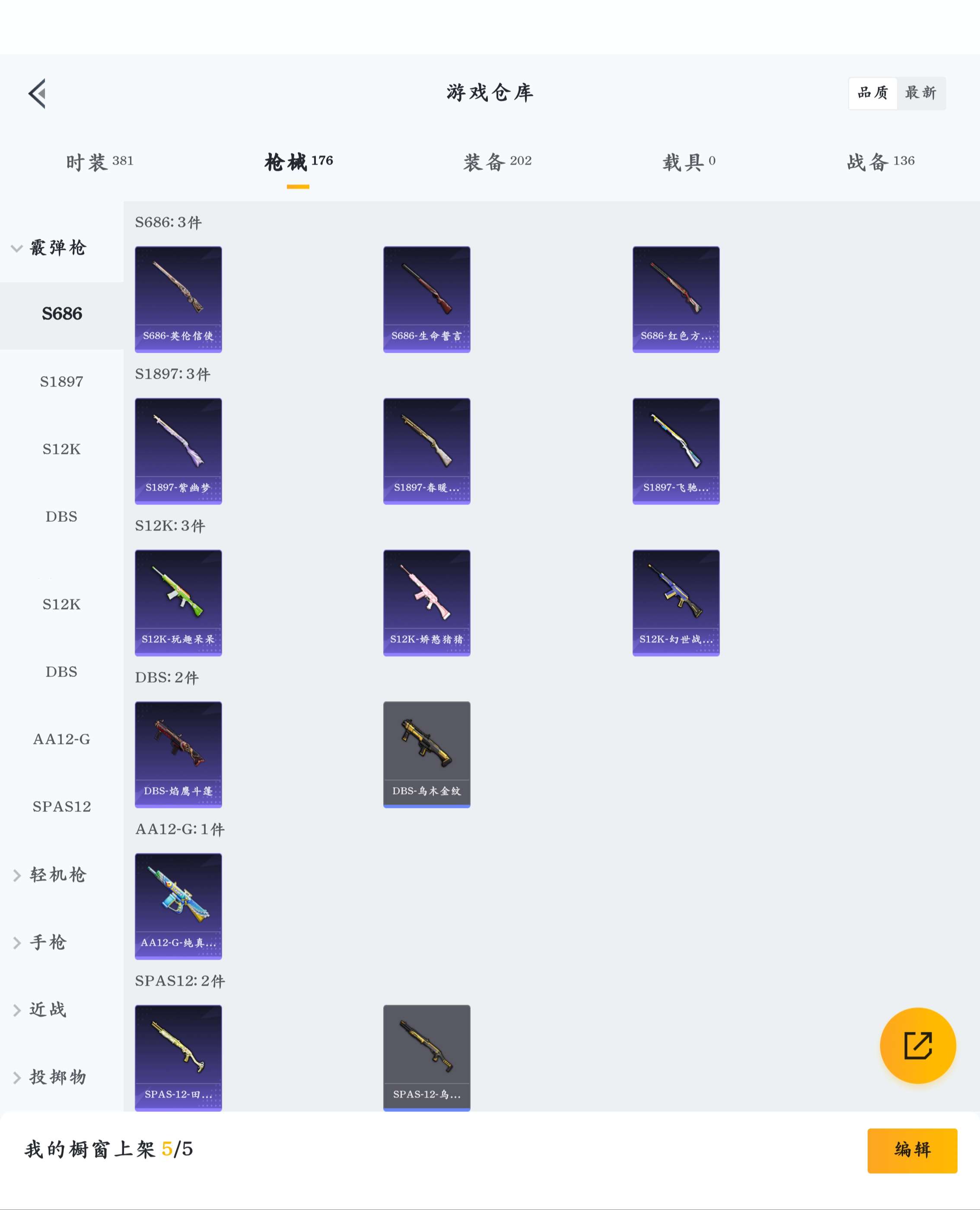
Task: Collapse the 霰弹枪 category
Action: [x=50, y=248]
